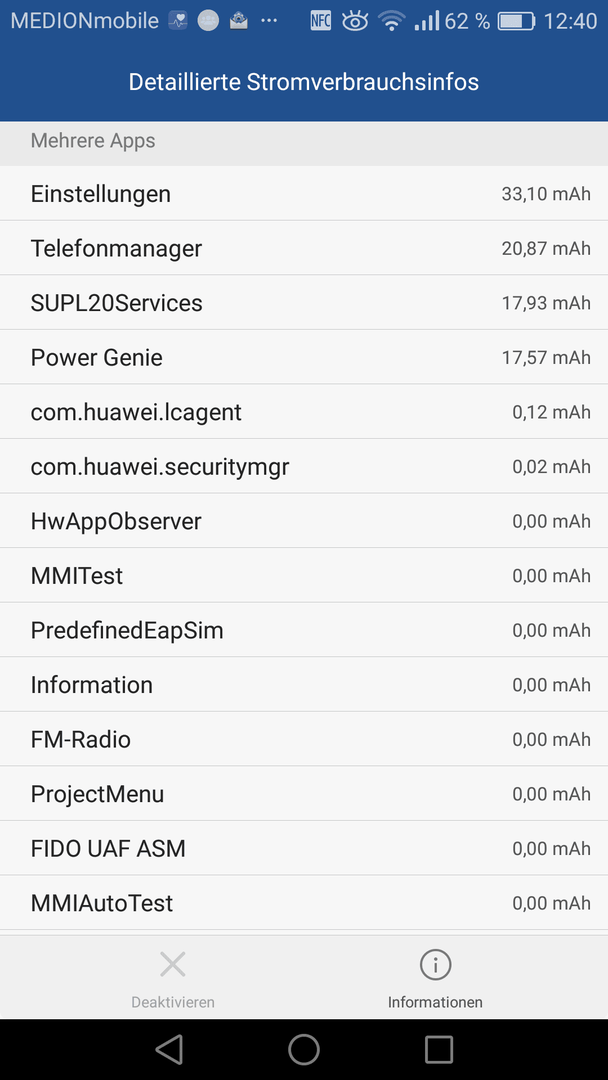Tap the ProjectMenu row
Screen dimensions: 608x1080
tap(304, 793)
